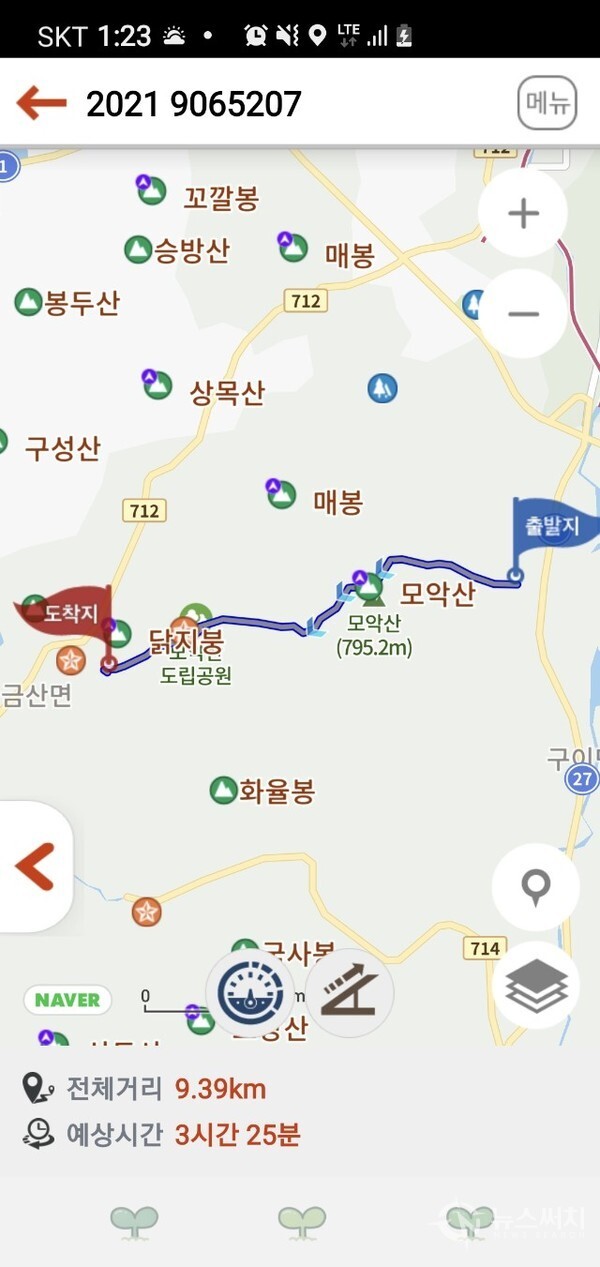Image resolution: width=600 pixels, height=1267 pixels.
Task: Show the trail elevation profile
Action: [349, 994]
